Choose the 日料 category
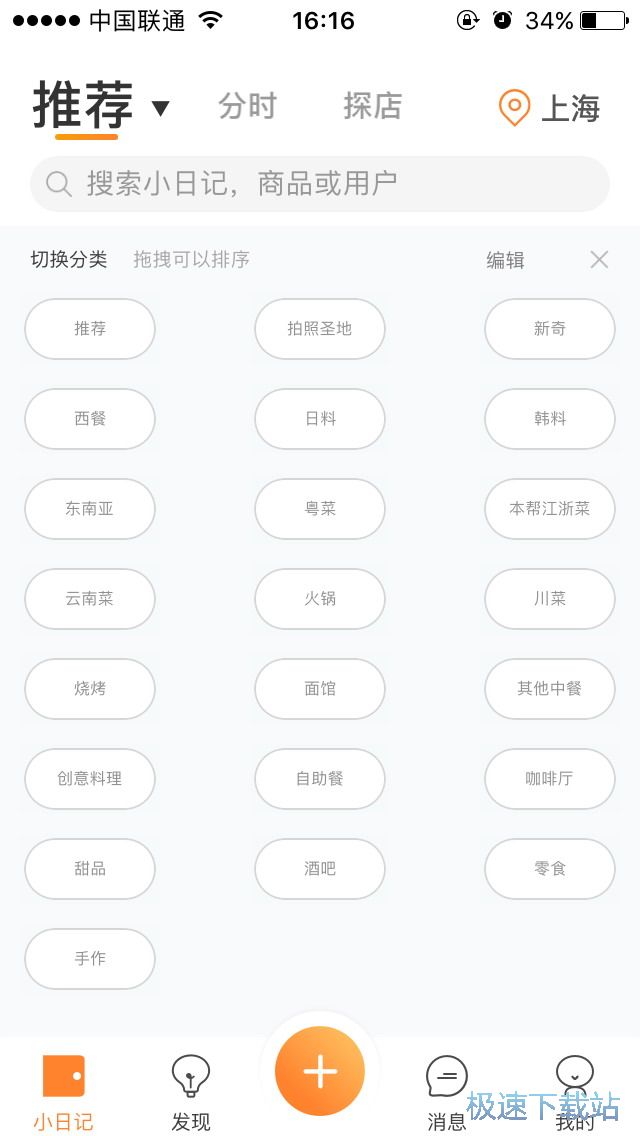The image size is (640, 1136). tap(320, 419)
